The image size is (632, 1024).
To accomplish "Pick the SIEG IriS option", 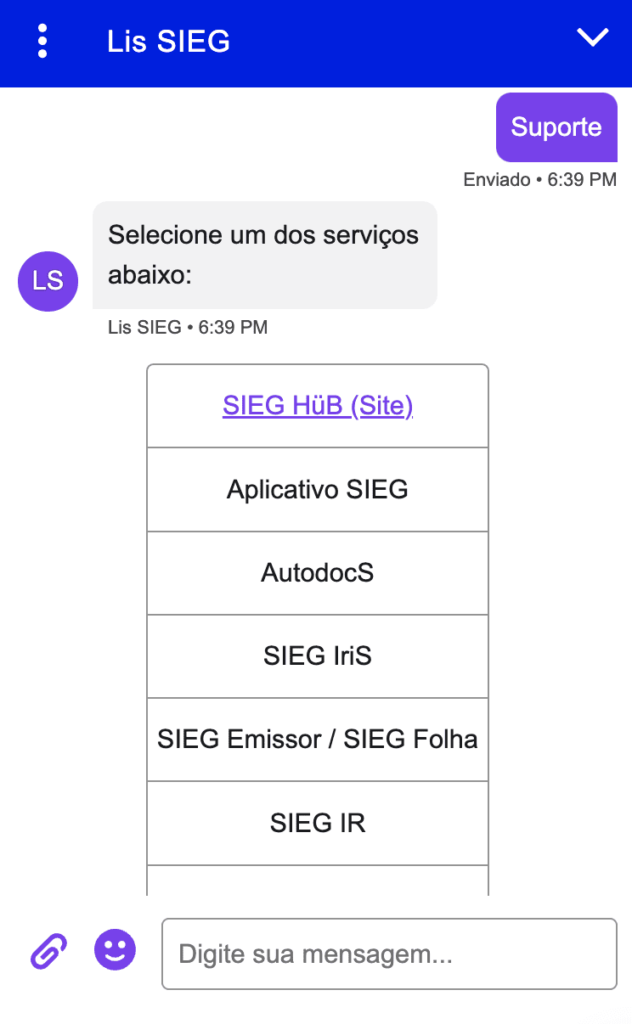I will pyautogui.click(x=317, y=656).
